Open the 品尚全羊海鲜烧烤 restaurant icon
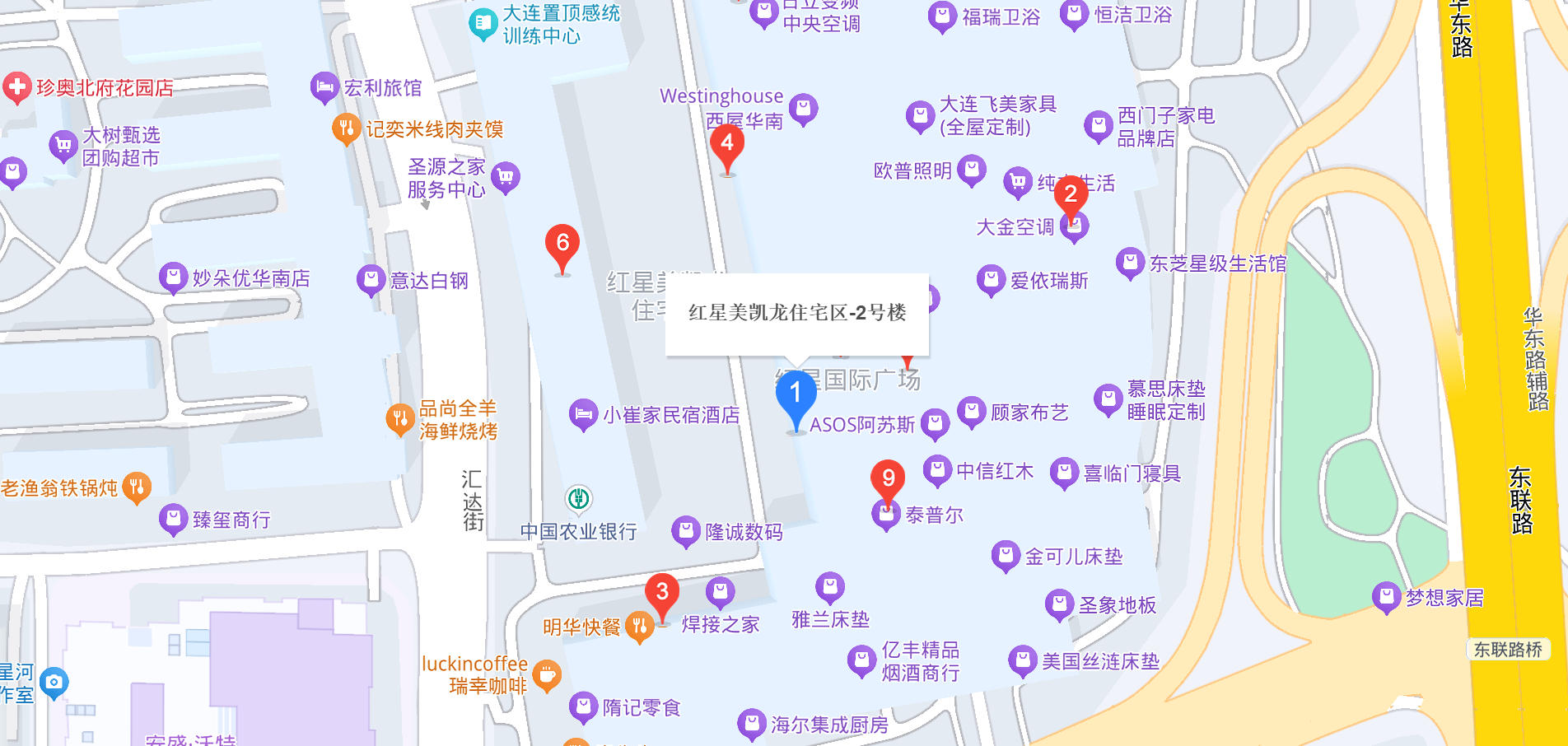Image resolution: width=1568 pixels, height=746 pixels. [400, 418]
